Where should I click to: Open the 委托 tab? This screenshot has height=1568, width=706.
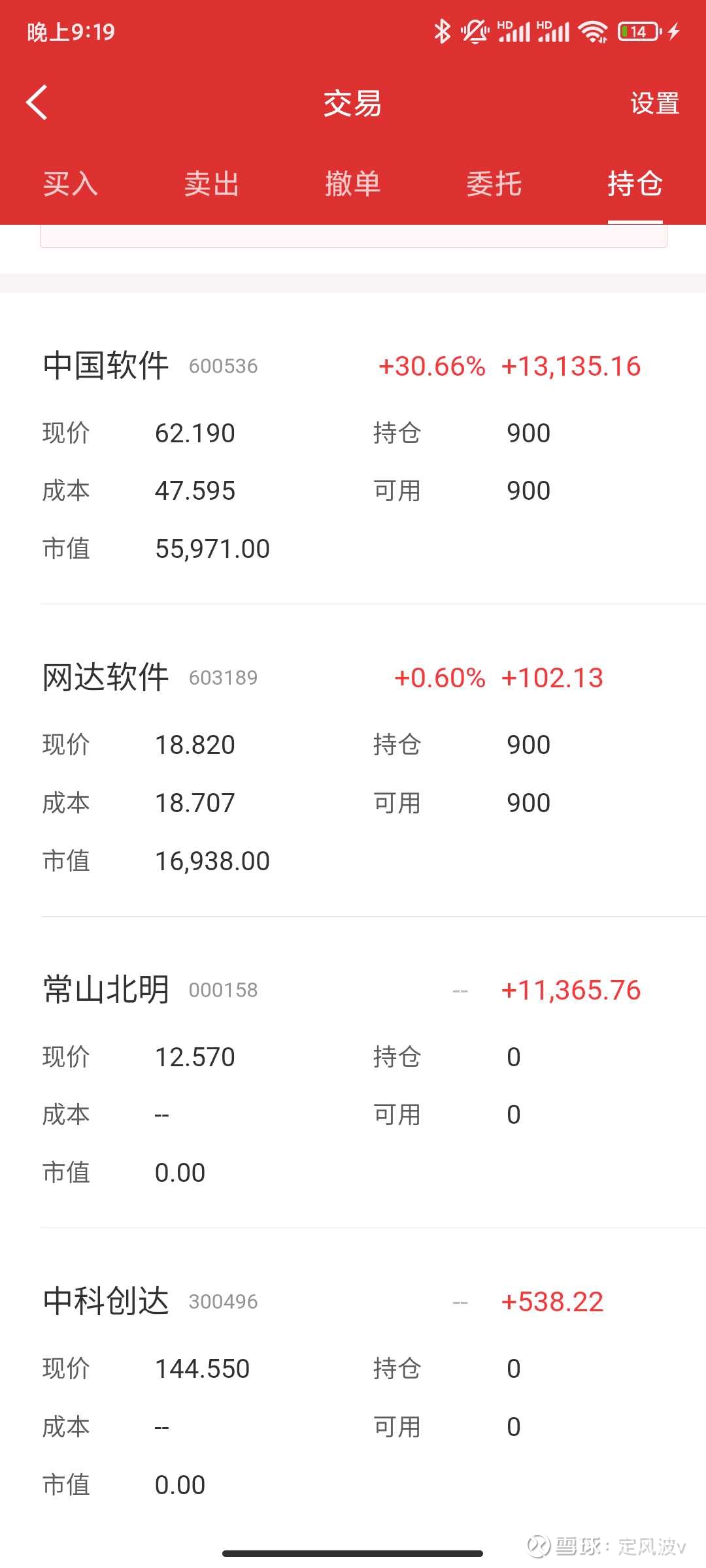494,185
